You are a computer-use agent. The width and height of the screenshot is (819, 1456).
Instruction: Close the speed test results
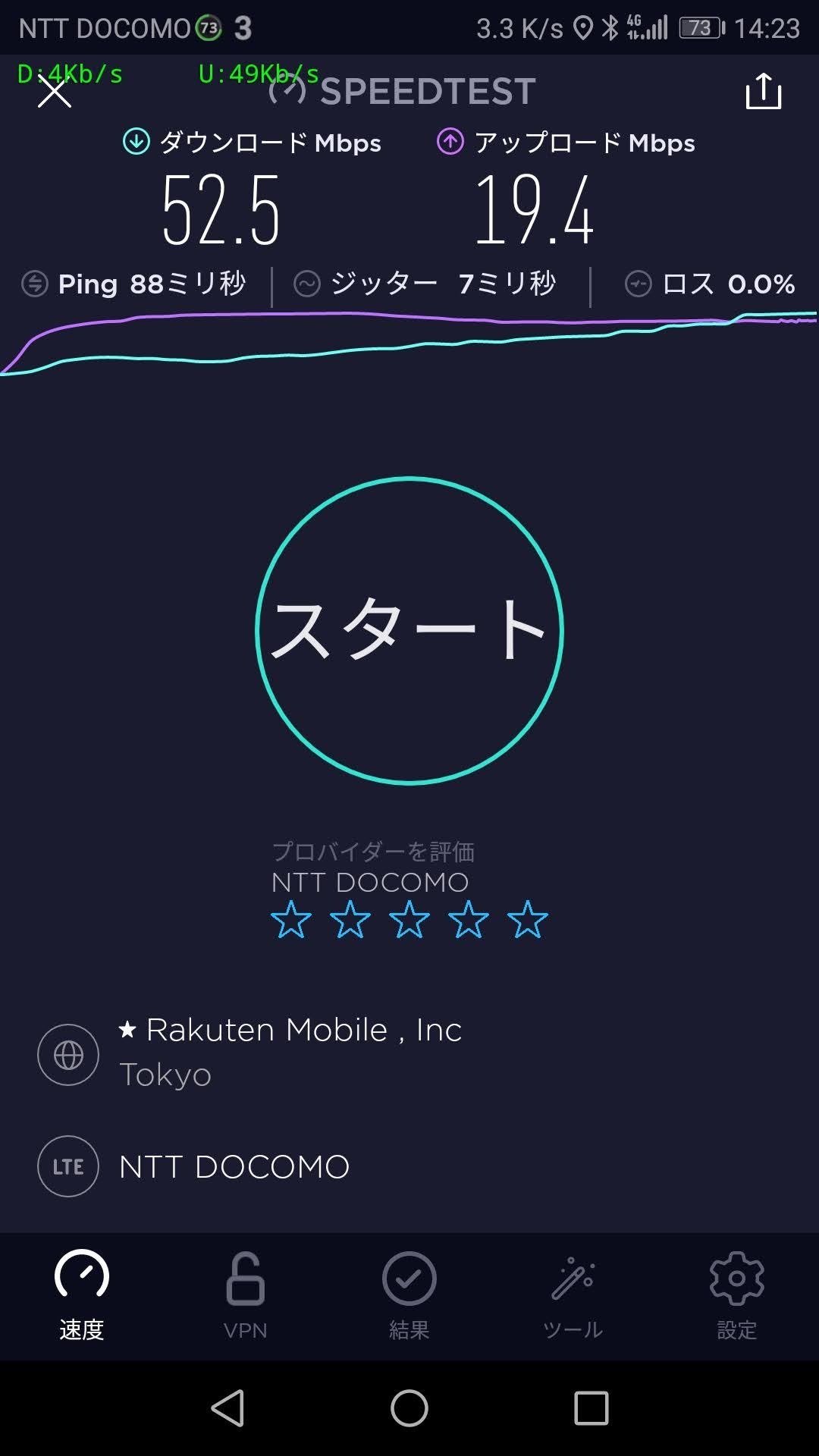click(x=55, y=93)
